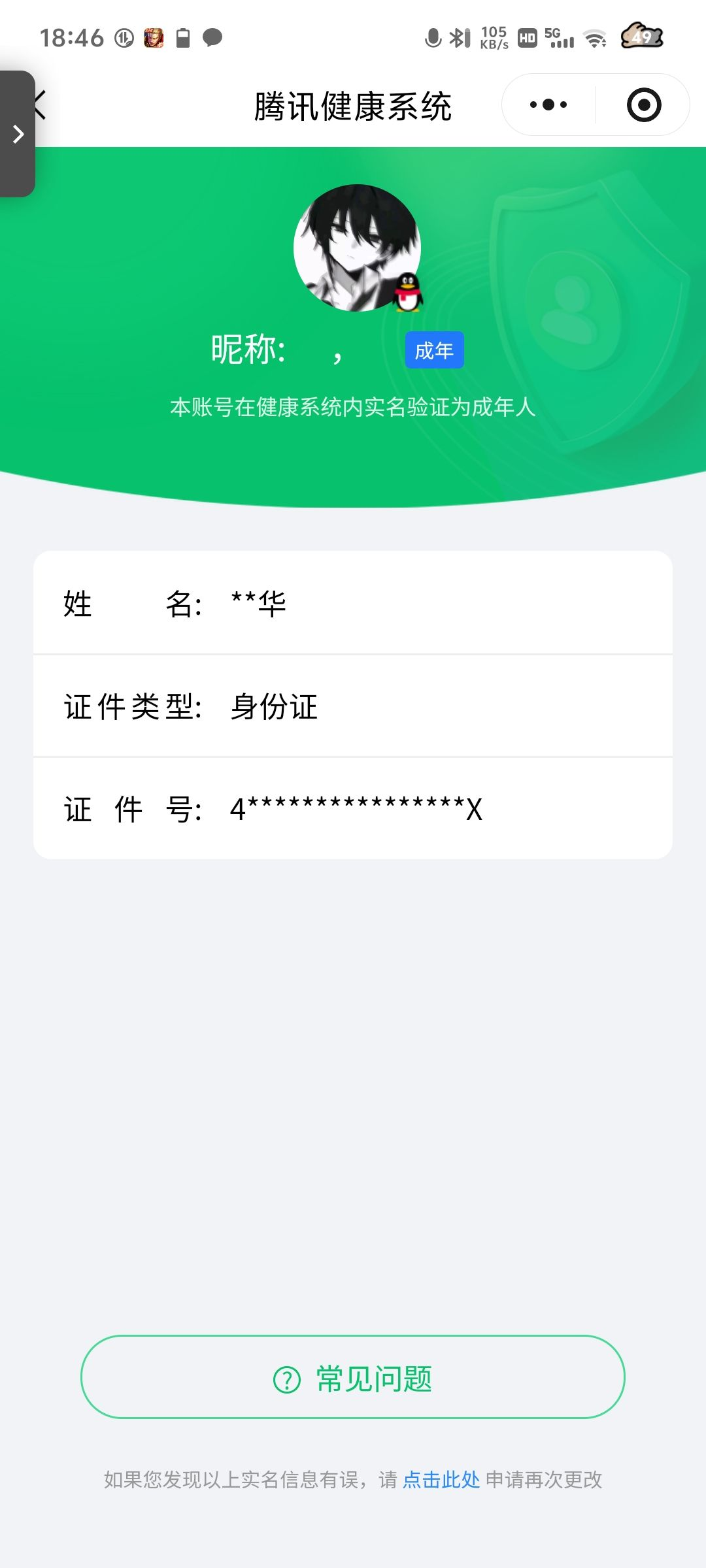706x1568 pixels.
Task: Open the mini-program more options (...) menu
Action: pyautogui.click(x=549, y=105)
